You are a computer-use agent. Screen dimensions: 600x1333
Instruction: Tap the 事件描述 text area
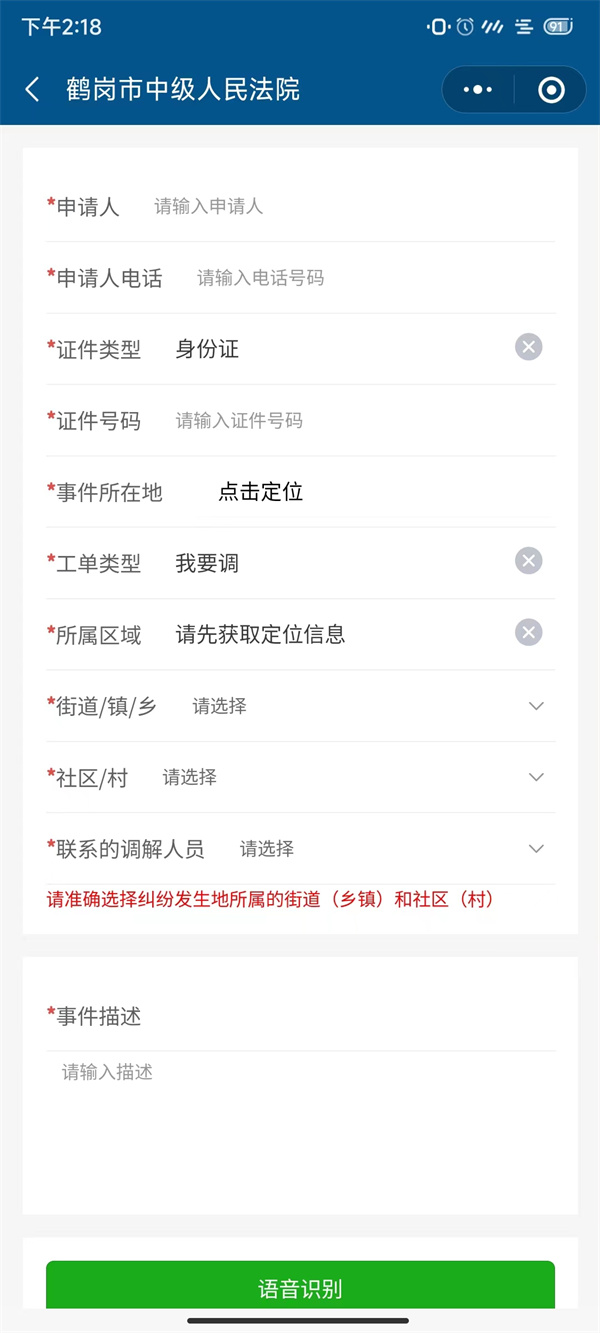(x=300, y=1125)
